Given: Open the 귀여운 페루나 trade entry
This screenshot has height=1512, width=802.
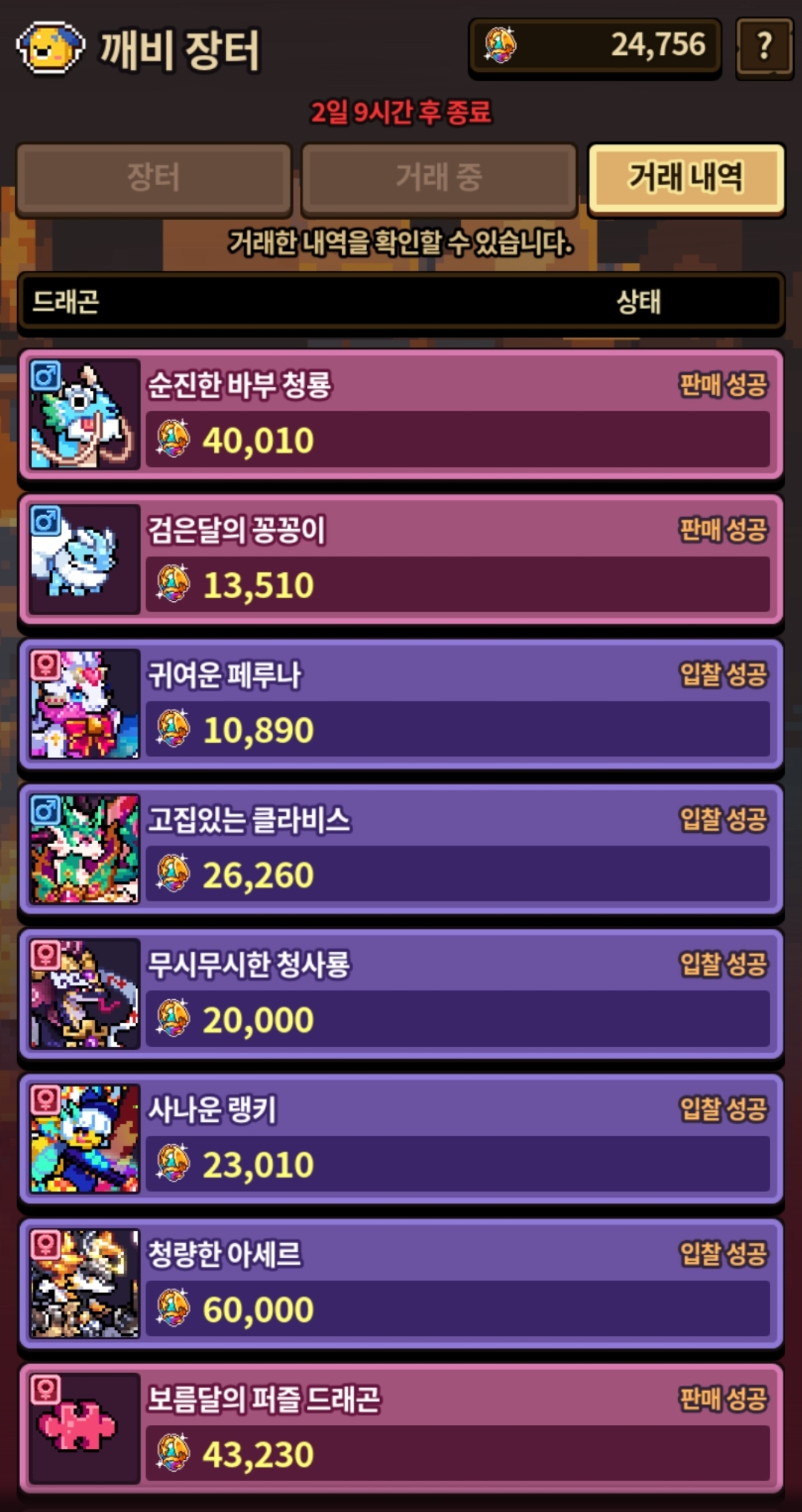Looking at the screenshot, I should click(x=401, y=704).
